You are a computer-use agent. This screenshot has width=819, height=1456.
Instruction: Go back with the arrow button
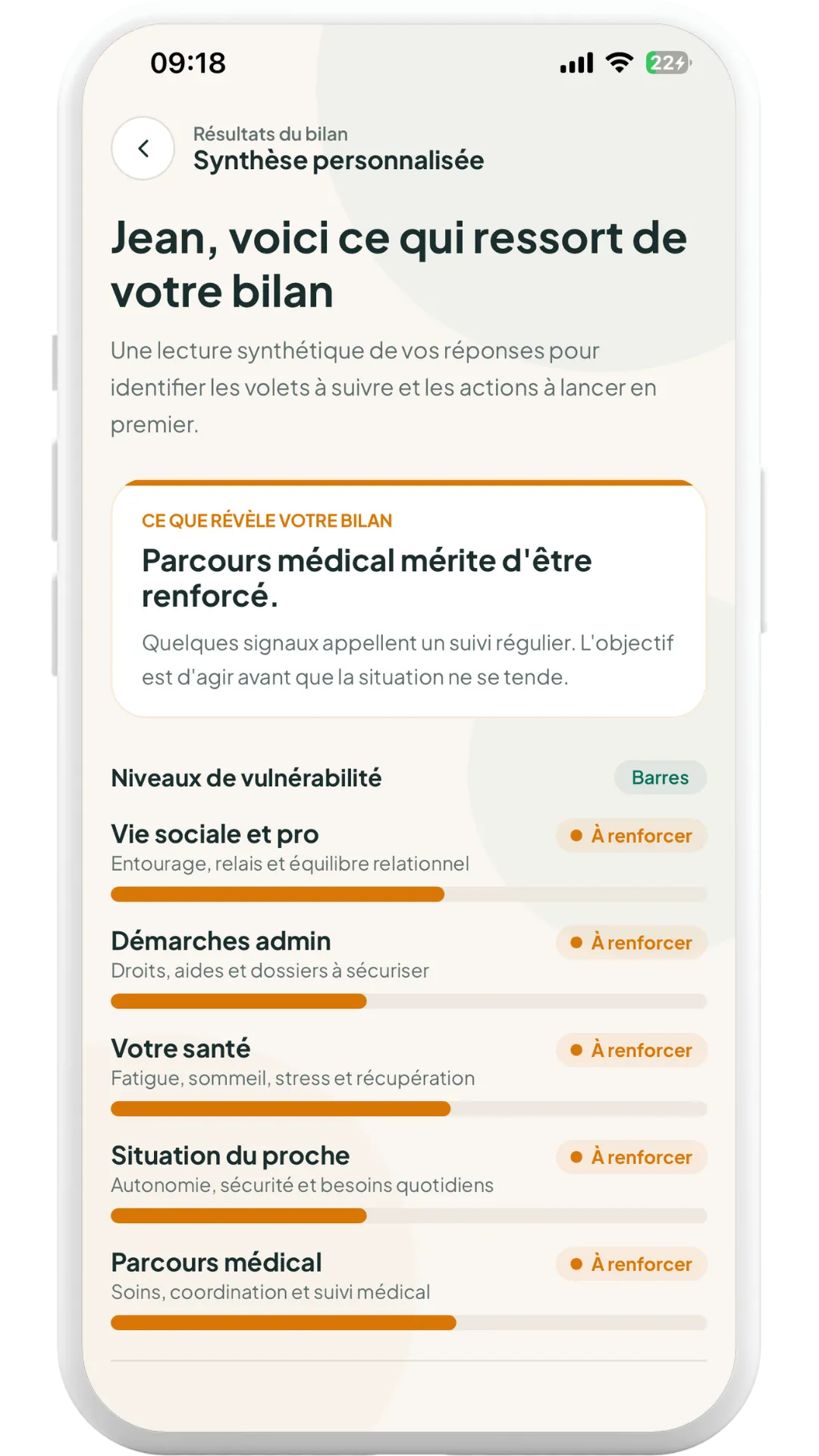(x=143, y=149)
